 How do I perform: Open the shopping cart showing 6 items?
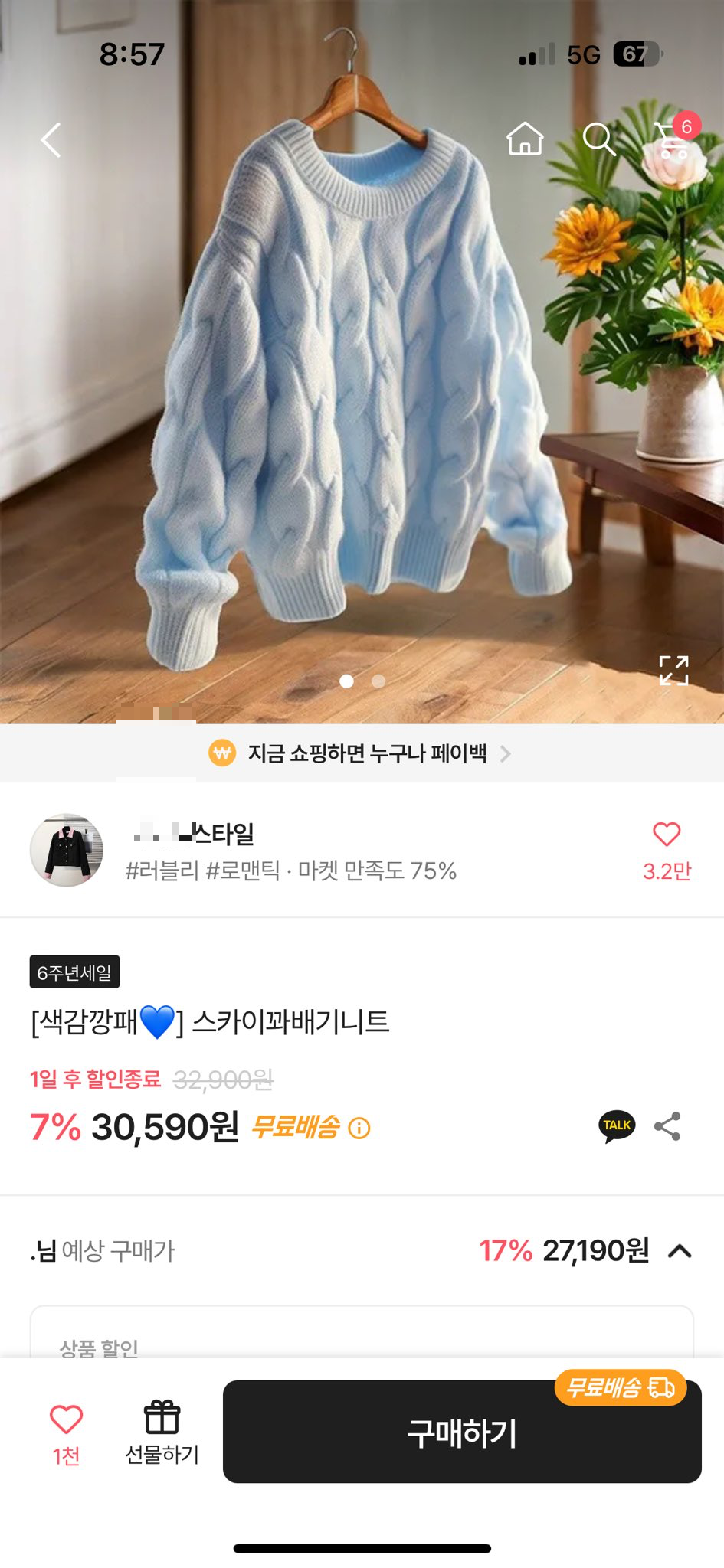coord(673,139)
